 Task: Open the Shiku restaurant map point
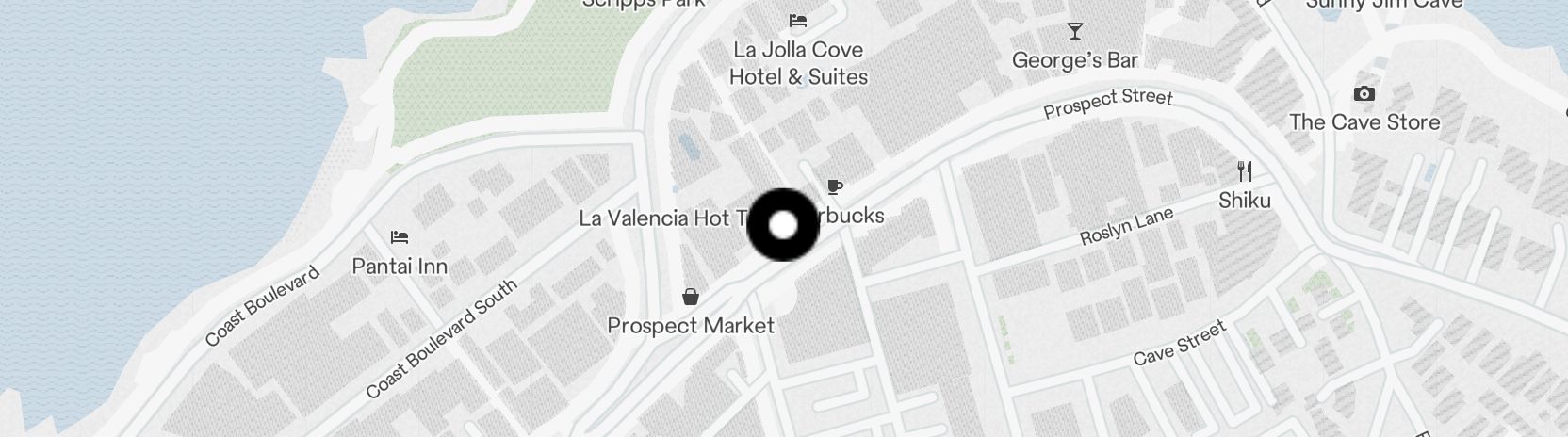(x=1245, y=172)
